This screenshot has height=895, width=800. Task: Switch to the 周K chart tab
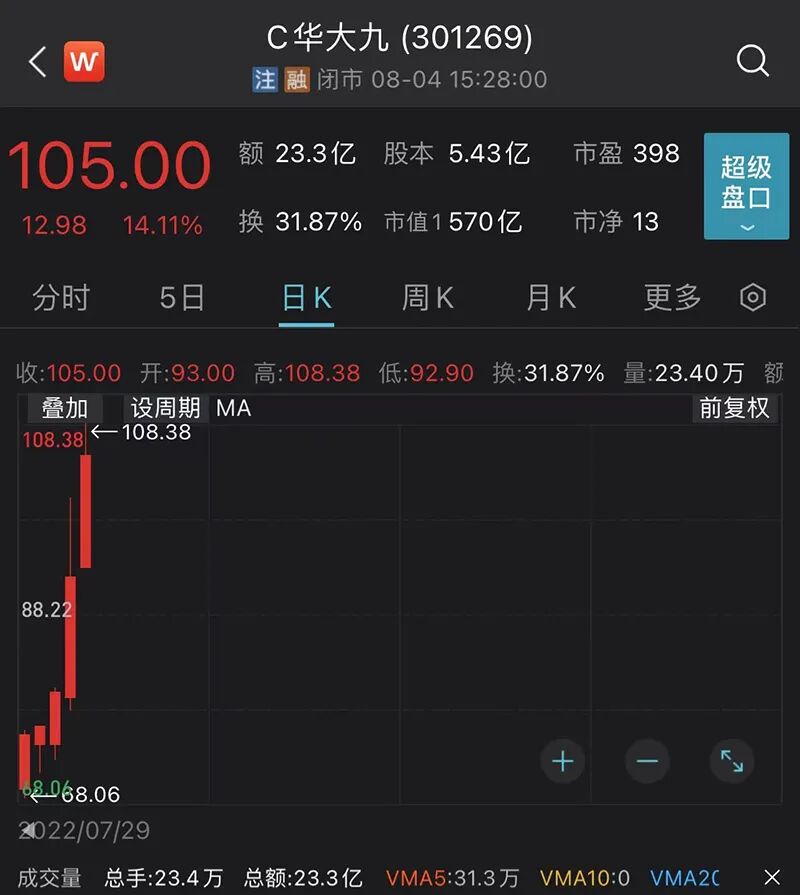pyautogui.click(x=428, y=298)
